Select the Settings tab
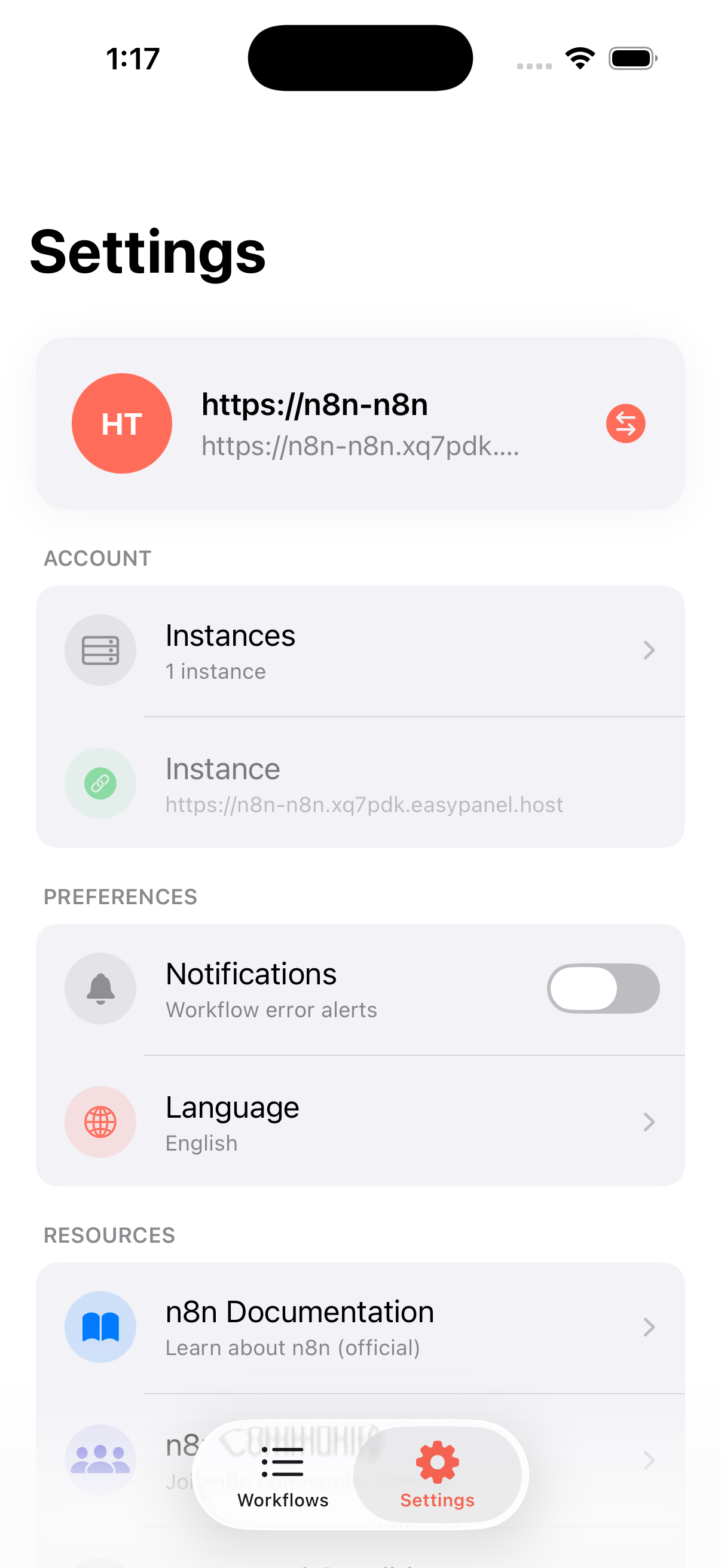Viewport: 721px width, 1568px height. tap(437, 1475)
